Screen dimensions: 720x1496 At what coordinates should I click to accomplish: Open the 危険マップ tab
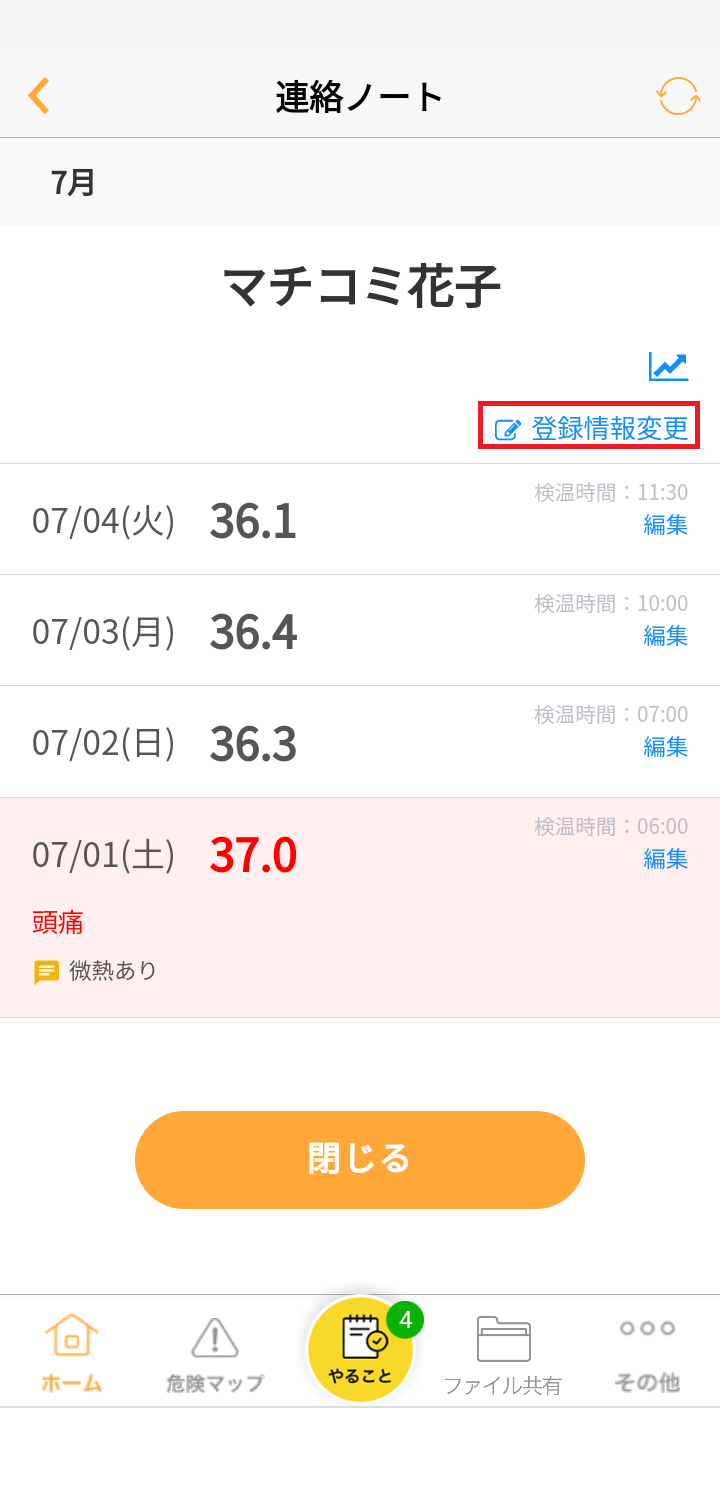pos(215,1352)
